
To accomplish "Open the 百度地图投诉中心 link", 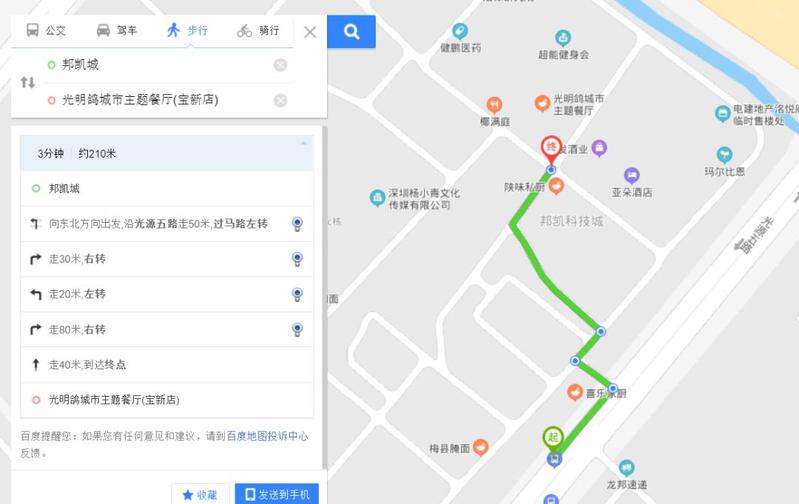I will [x=266, y=436].
